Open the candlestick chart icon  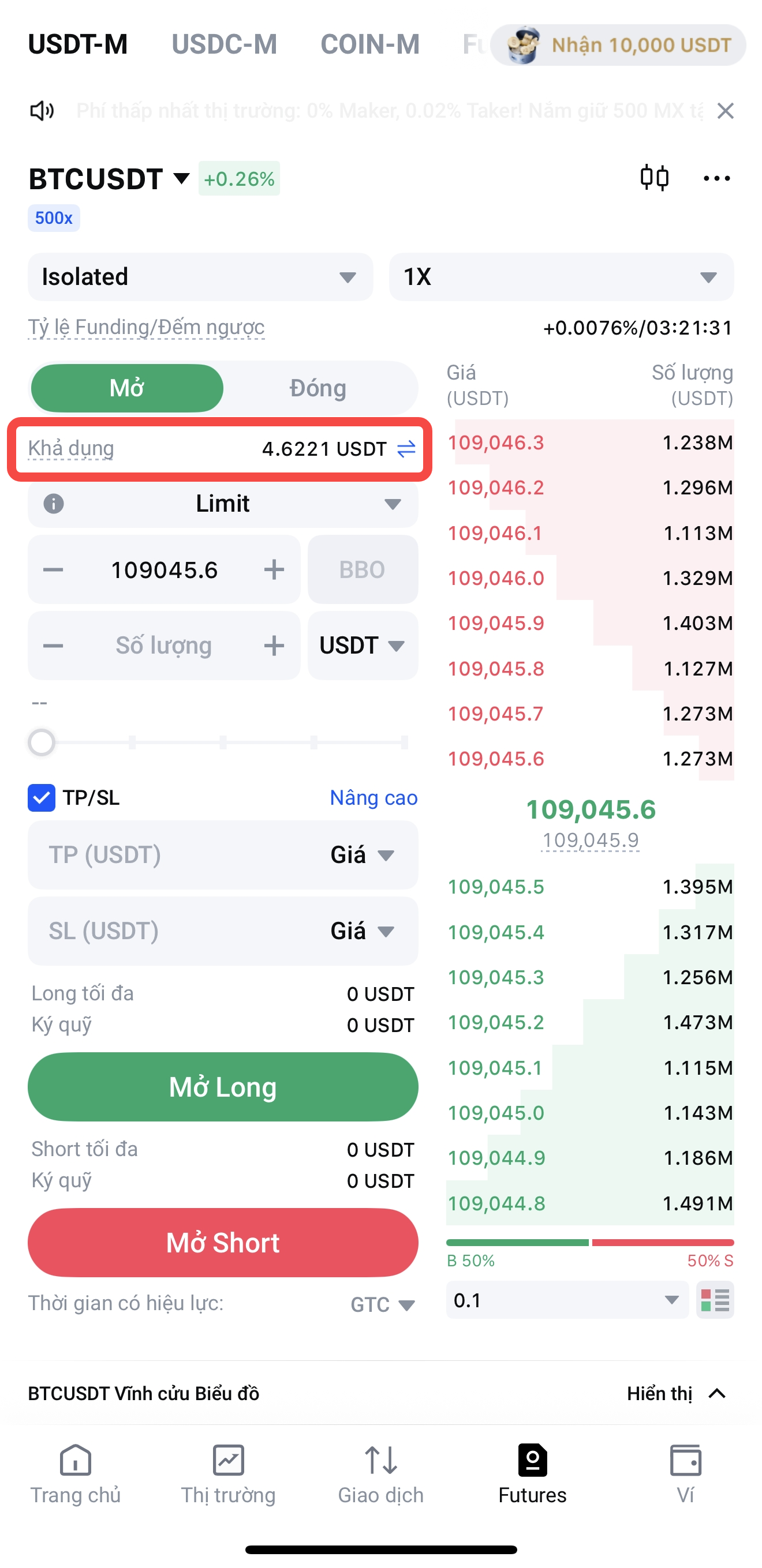[x=654, y=178]
